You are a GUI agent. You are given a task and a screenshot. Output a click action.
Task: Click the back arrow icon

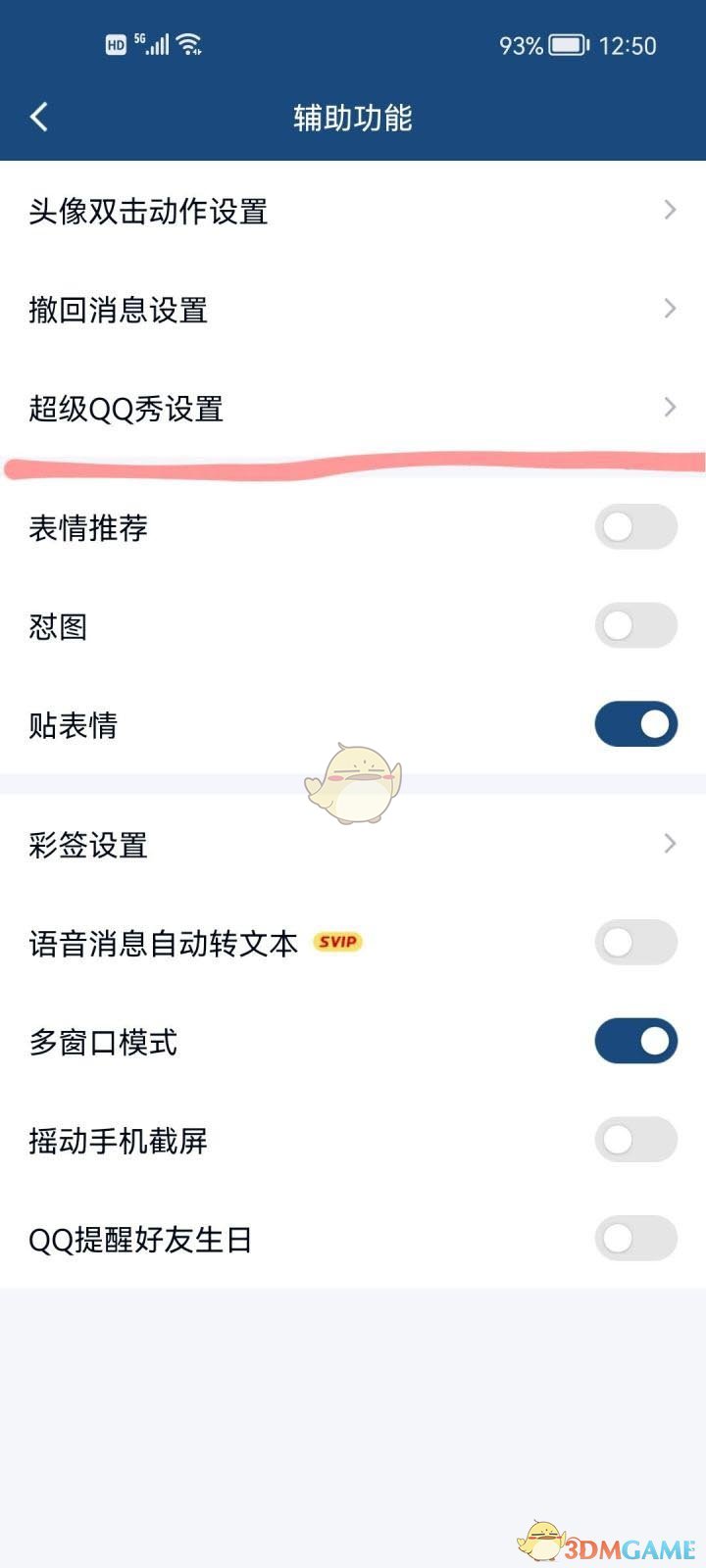tap(39, 115)
